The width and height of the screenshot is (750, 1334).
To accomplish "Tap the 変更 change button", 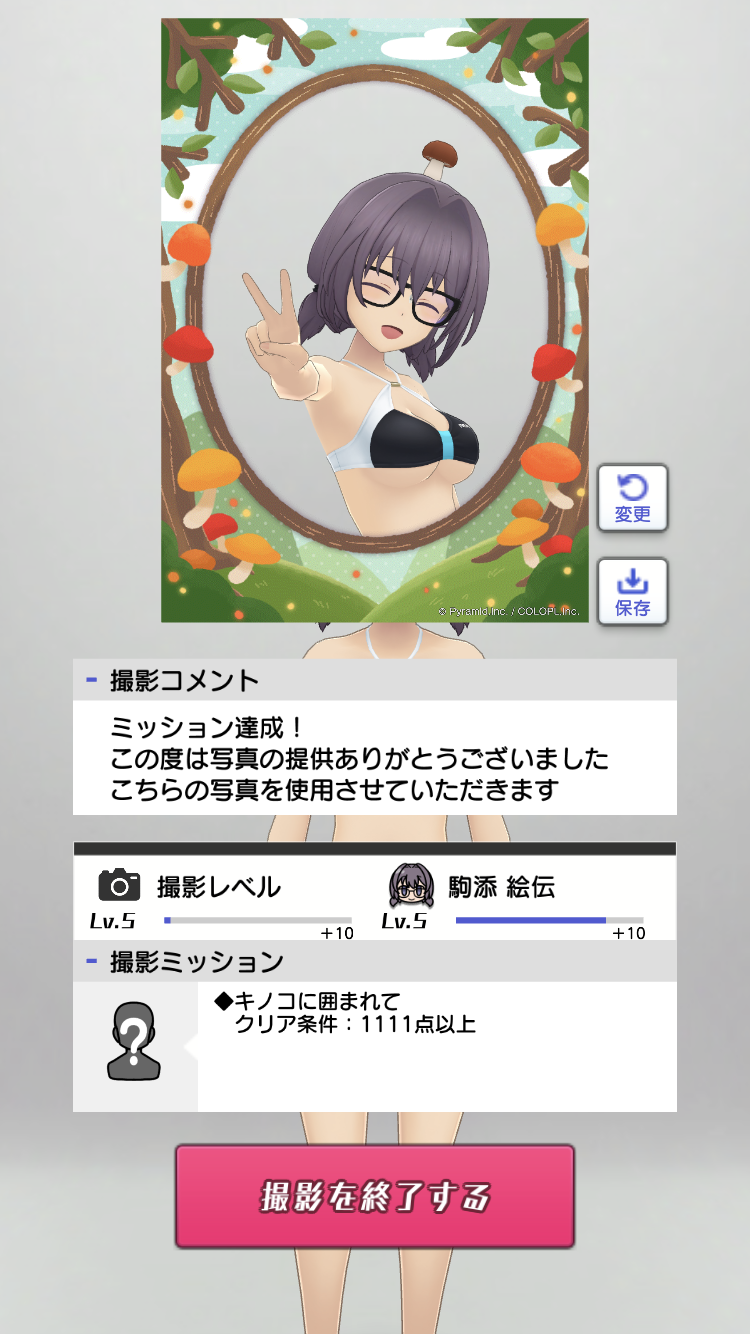I will [x=632, y=498].
